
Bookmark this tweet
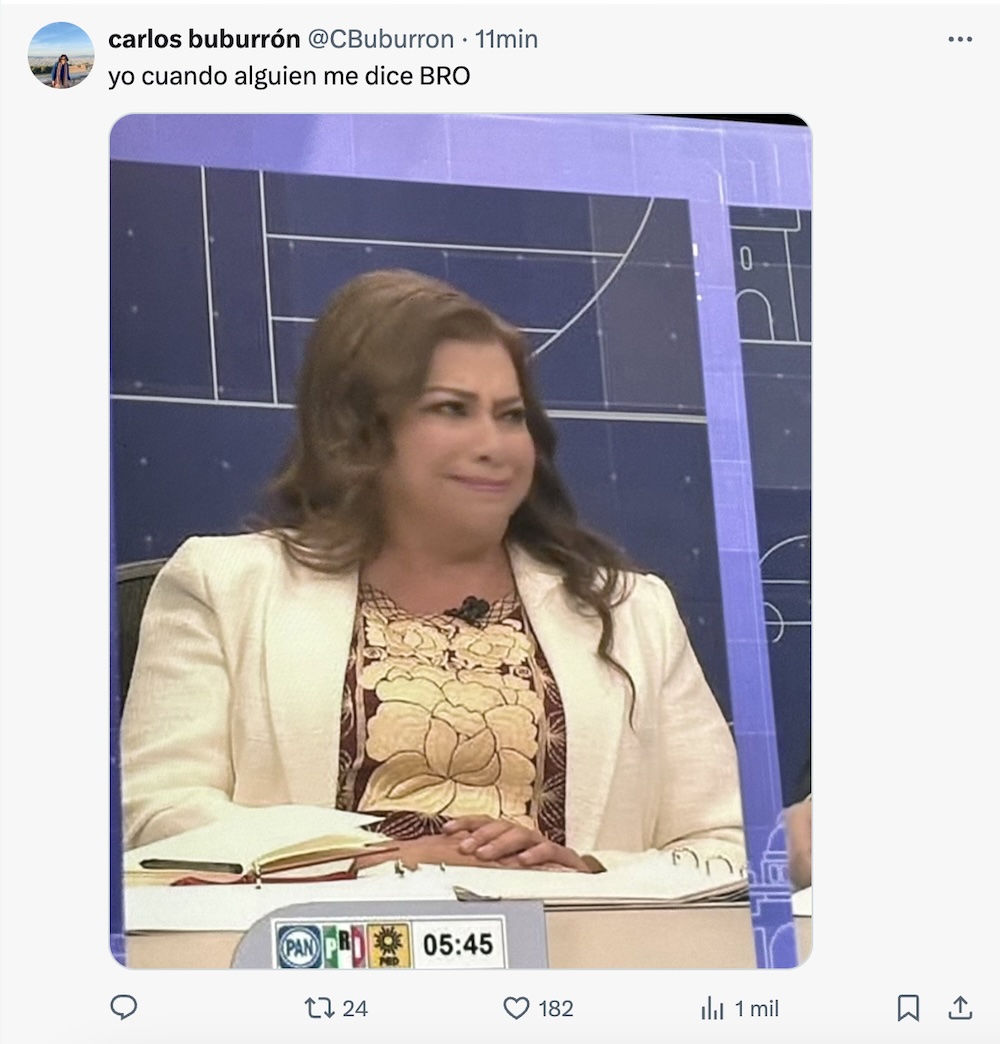click(908, 1007)
